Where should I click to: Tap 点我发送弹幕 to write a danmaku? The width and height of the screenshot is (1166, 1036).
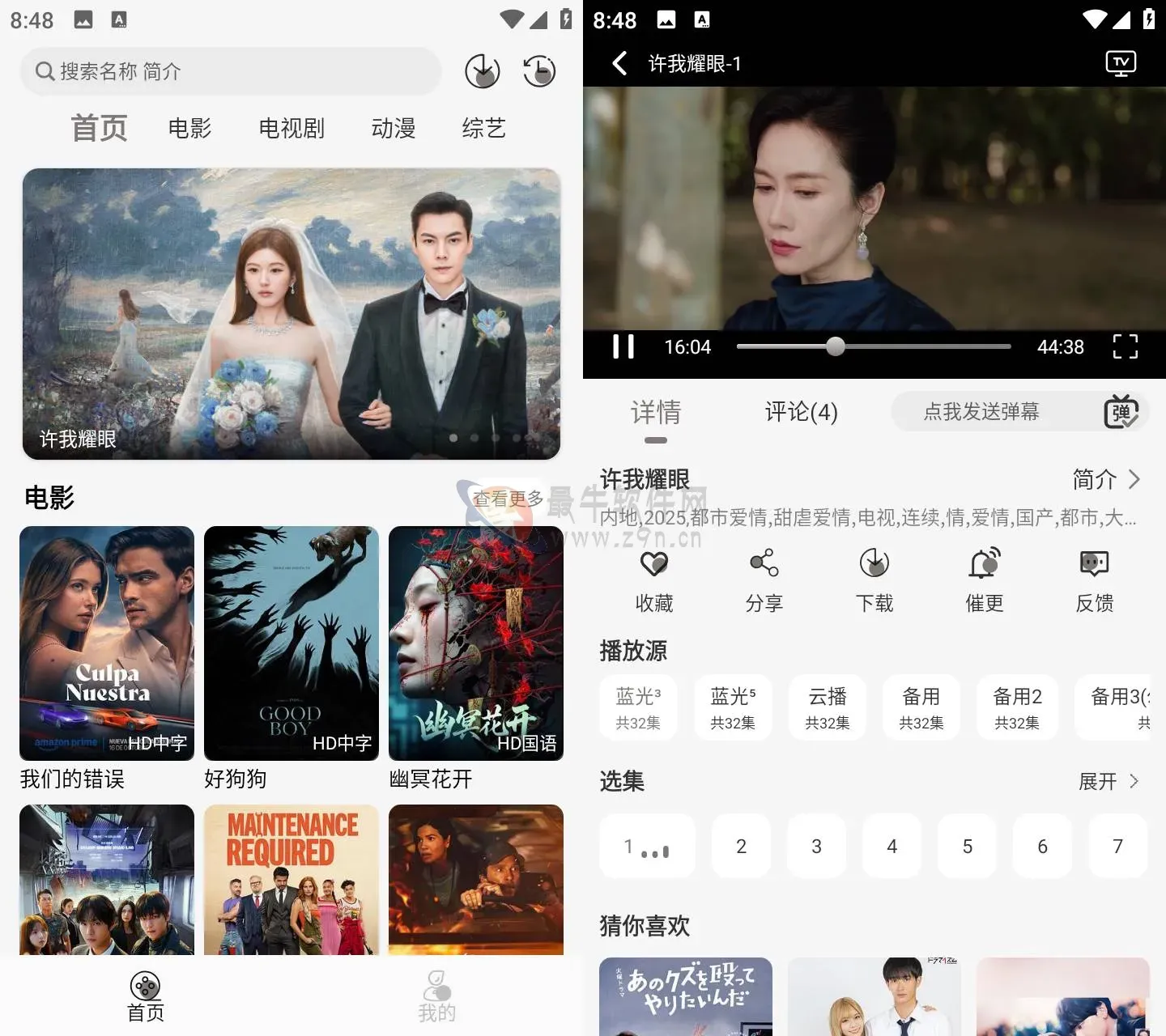click(981, 412)
